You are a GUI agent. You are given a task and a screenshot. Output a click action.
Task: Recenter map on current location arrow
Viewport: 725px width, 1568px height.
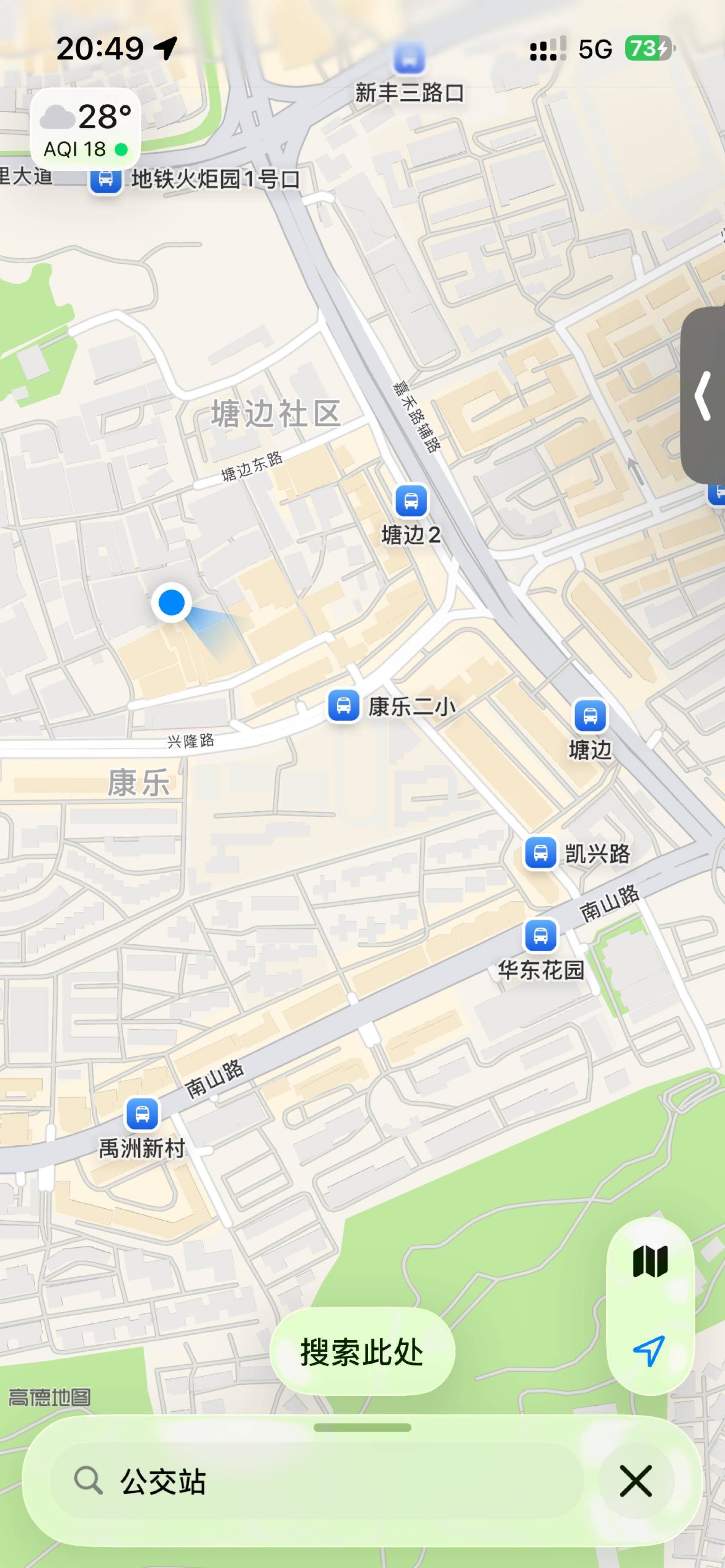tap(649, 1351)
